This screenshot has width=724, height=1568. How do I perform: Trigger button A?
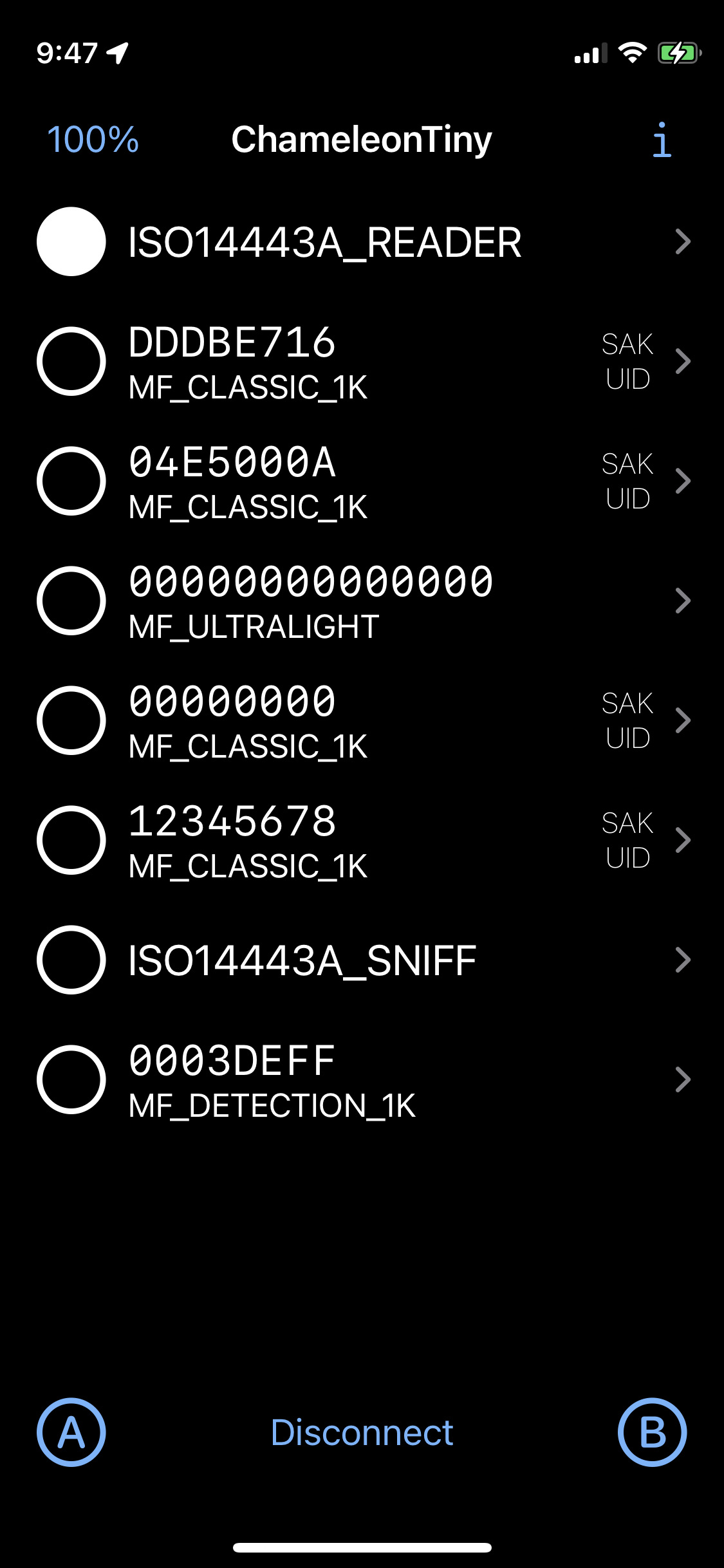[x=71, y=1432]
